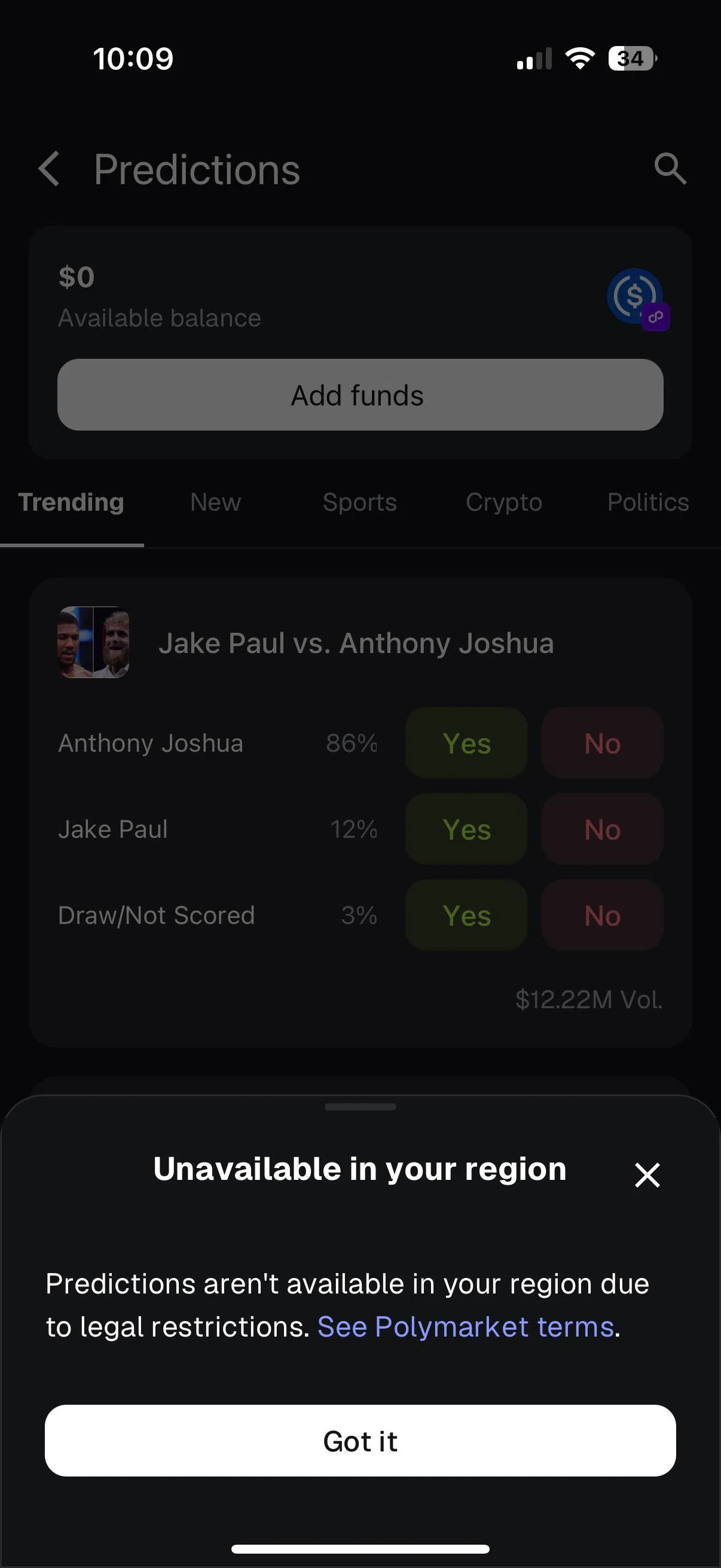Close the Unavailable in your region sheet
This screenshot has height=1568, width=721.
click(647, 1175)
